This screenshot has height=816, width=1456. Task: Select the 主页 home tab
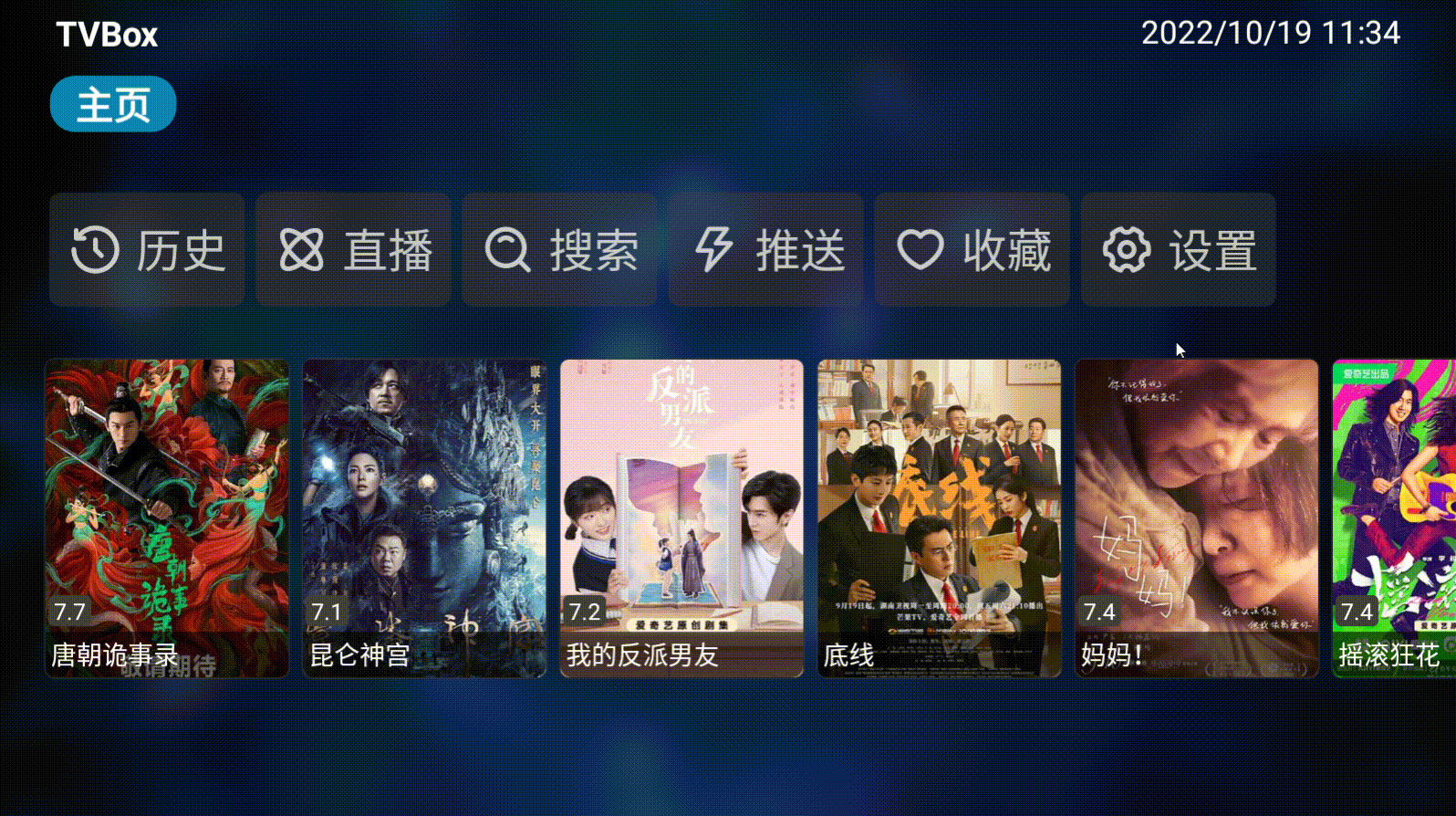pos(113,104)
